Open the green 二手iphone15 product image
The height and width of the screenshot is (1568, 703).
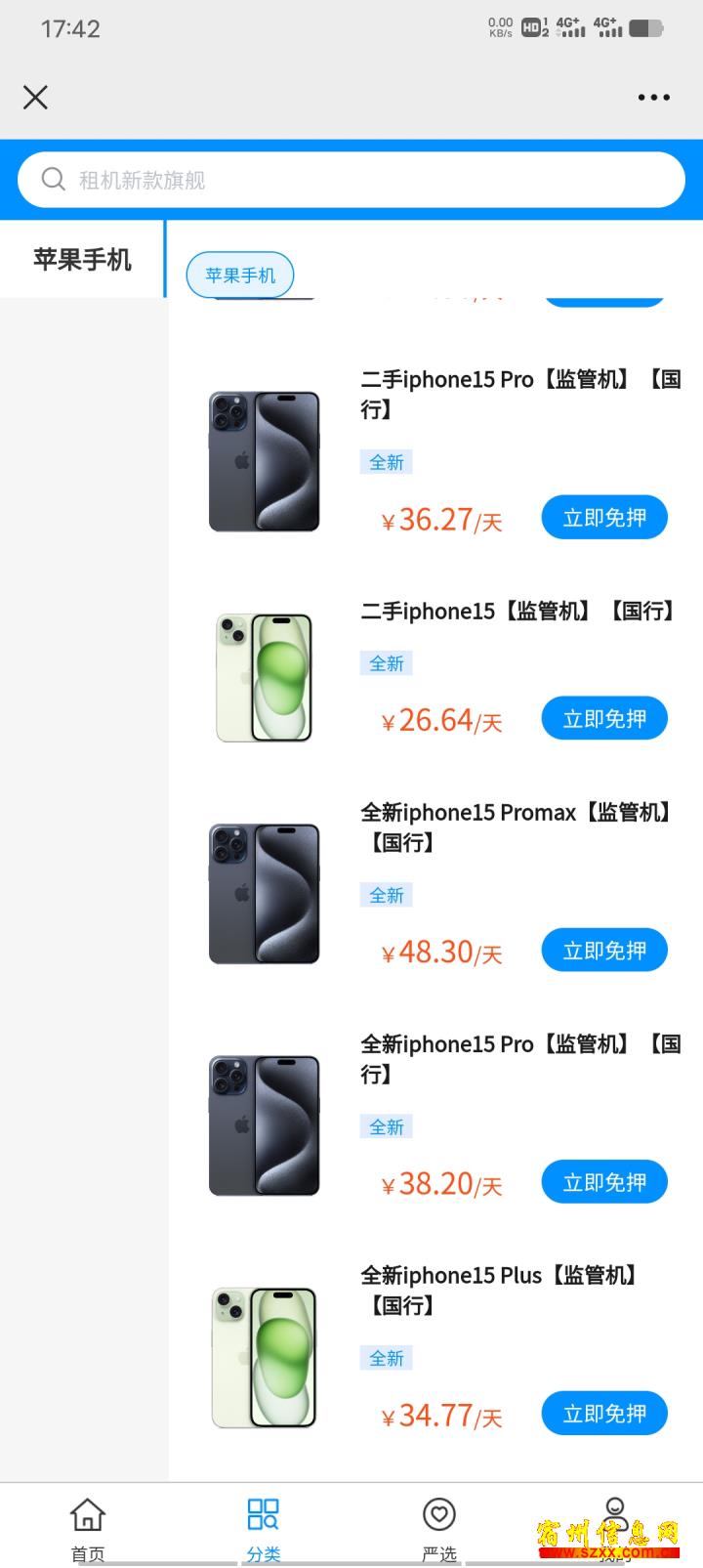coord(264,677)
